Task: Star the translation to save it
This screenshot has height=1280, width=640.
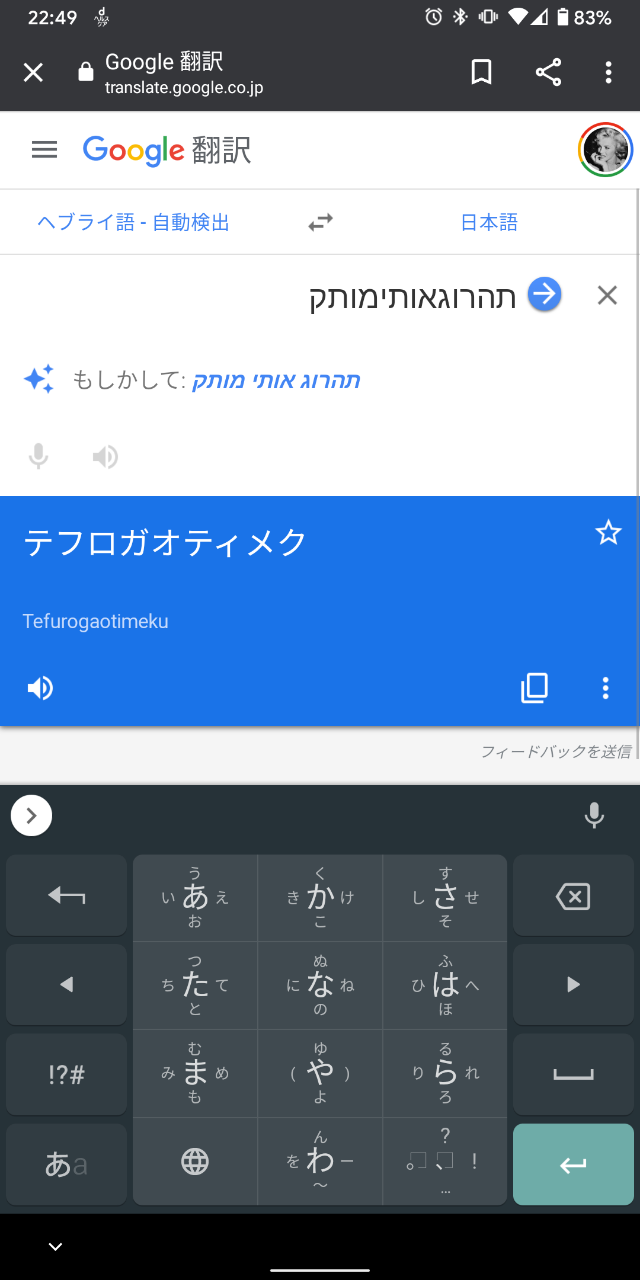Action: (x=608, y=533)
